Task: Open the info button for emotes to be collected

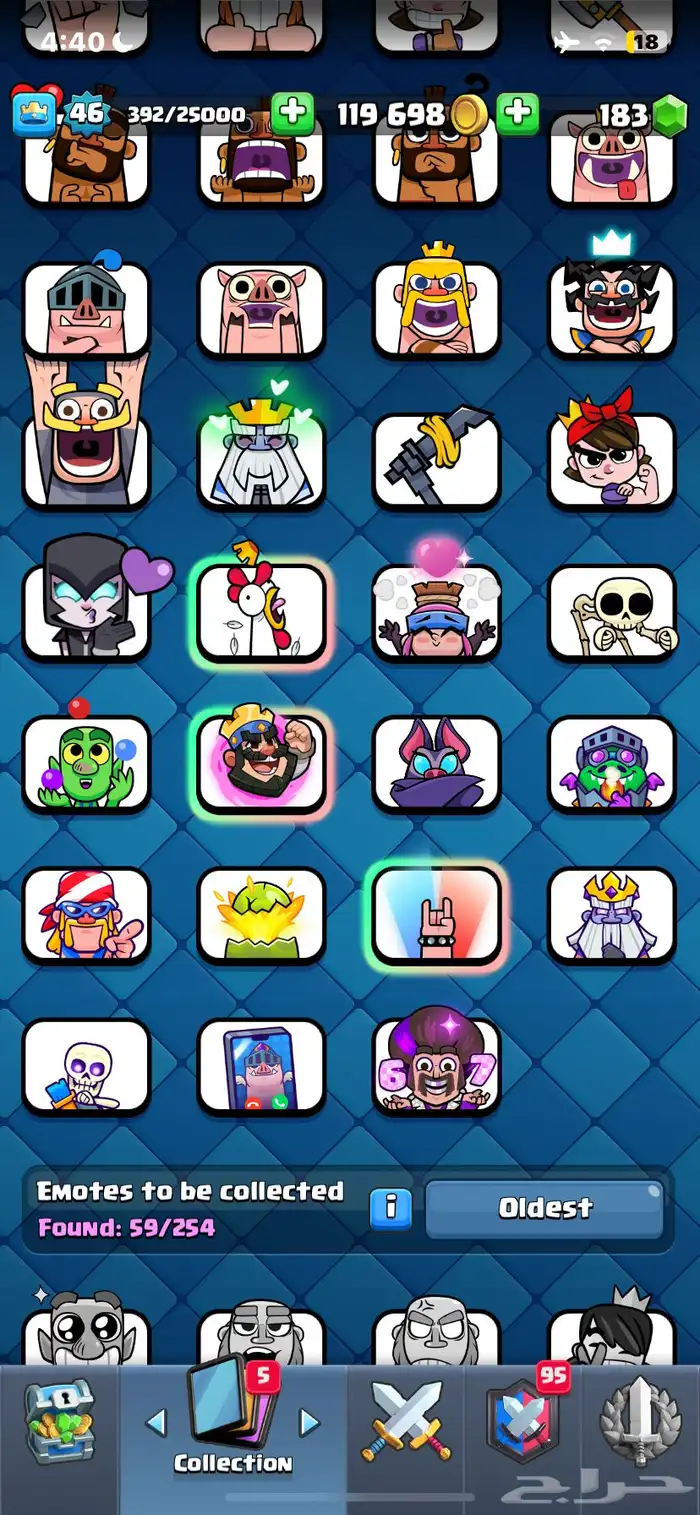Action: click(x=391, y=1208)
